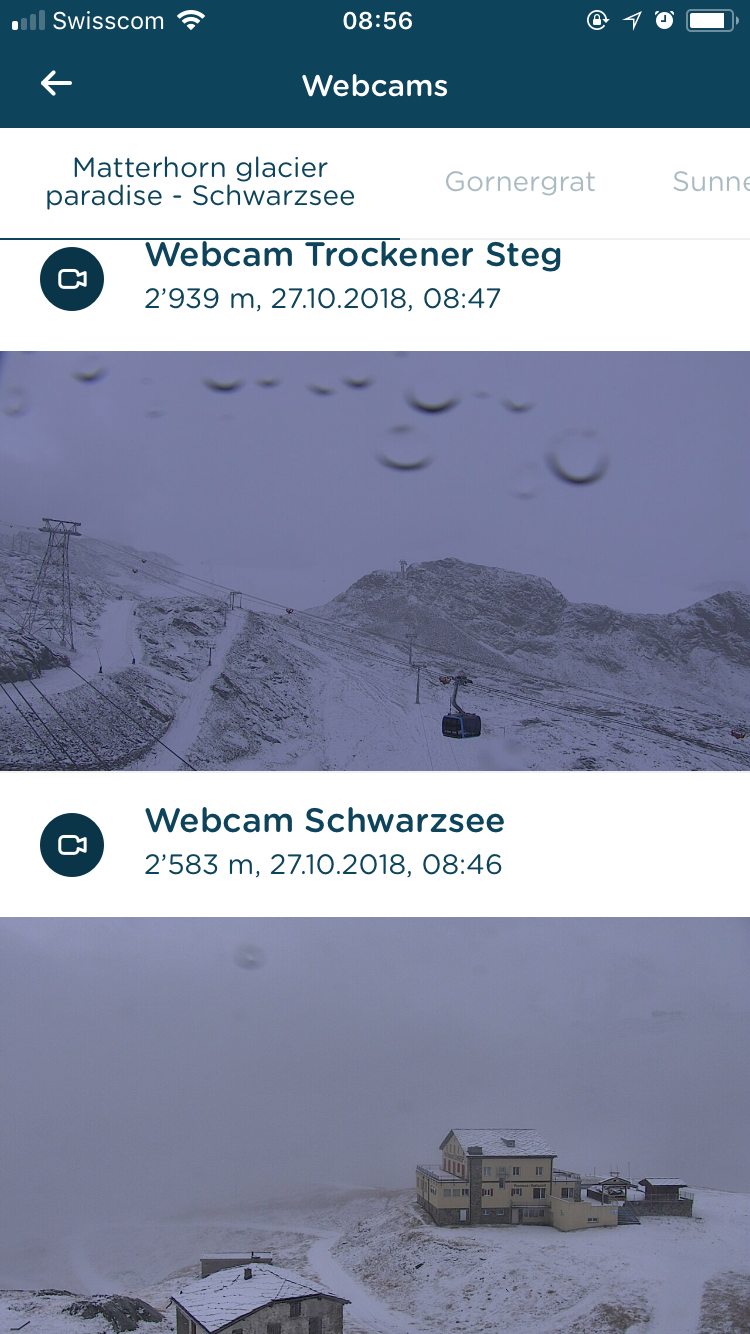The width and height of the screenshot is (750, 1334).
Task: Open the partially visible Sunnegga tab
Action: pos(710,182)
